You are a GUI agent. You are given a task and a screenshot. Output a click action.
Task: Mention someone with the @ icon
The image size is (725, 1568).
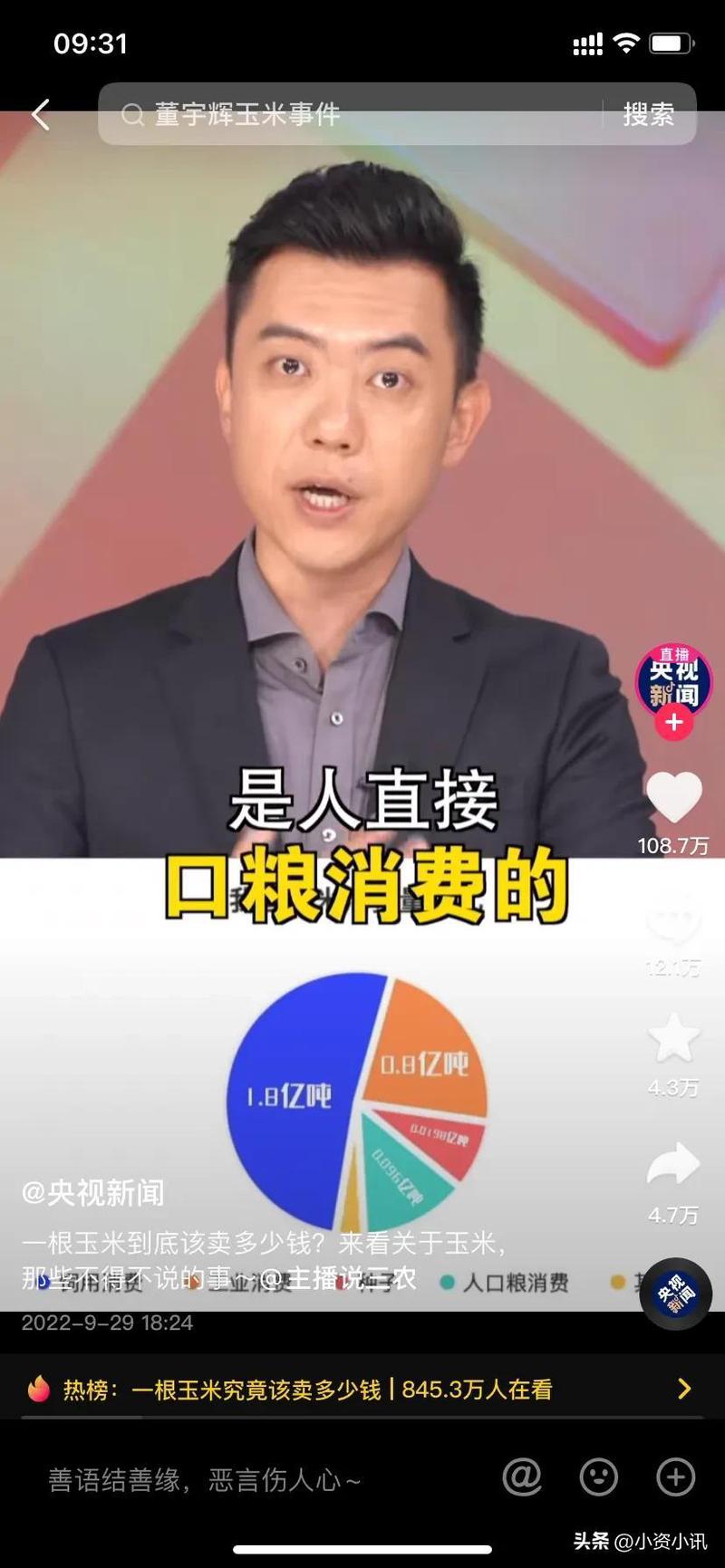pos(522,1477)
